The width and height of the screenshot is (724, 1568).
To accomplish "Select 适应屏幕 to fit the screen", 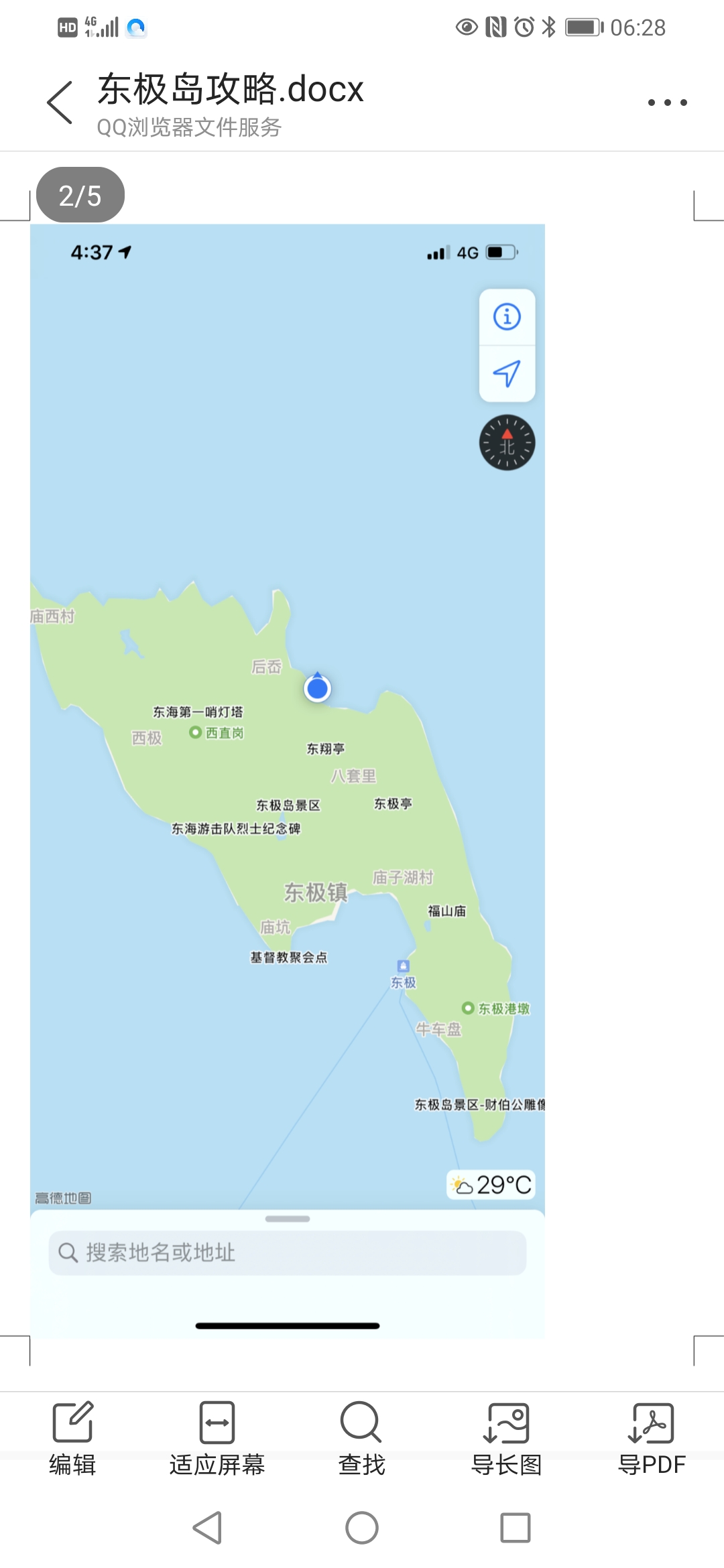I will [x=217, y=1437].
